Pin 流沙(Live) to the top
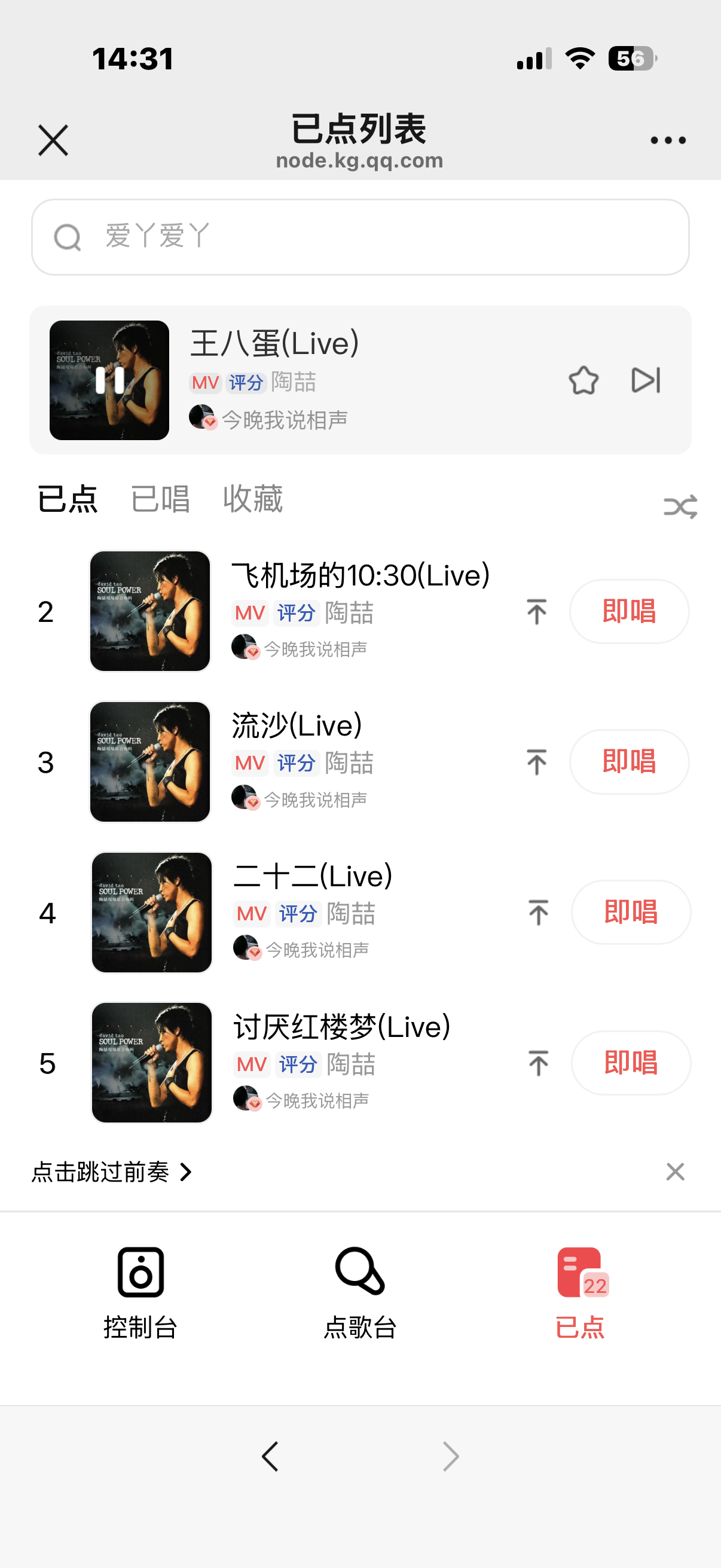This screenshot has width=721, height=1568. pyautogui.click(x=536, y=762)
